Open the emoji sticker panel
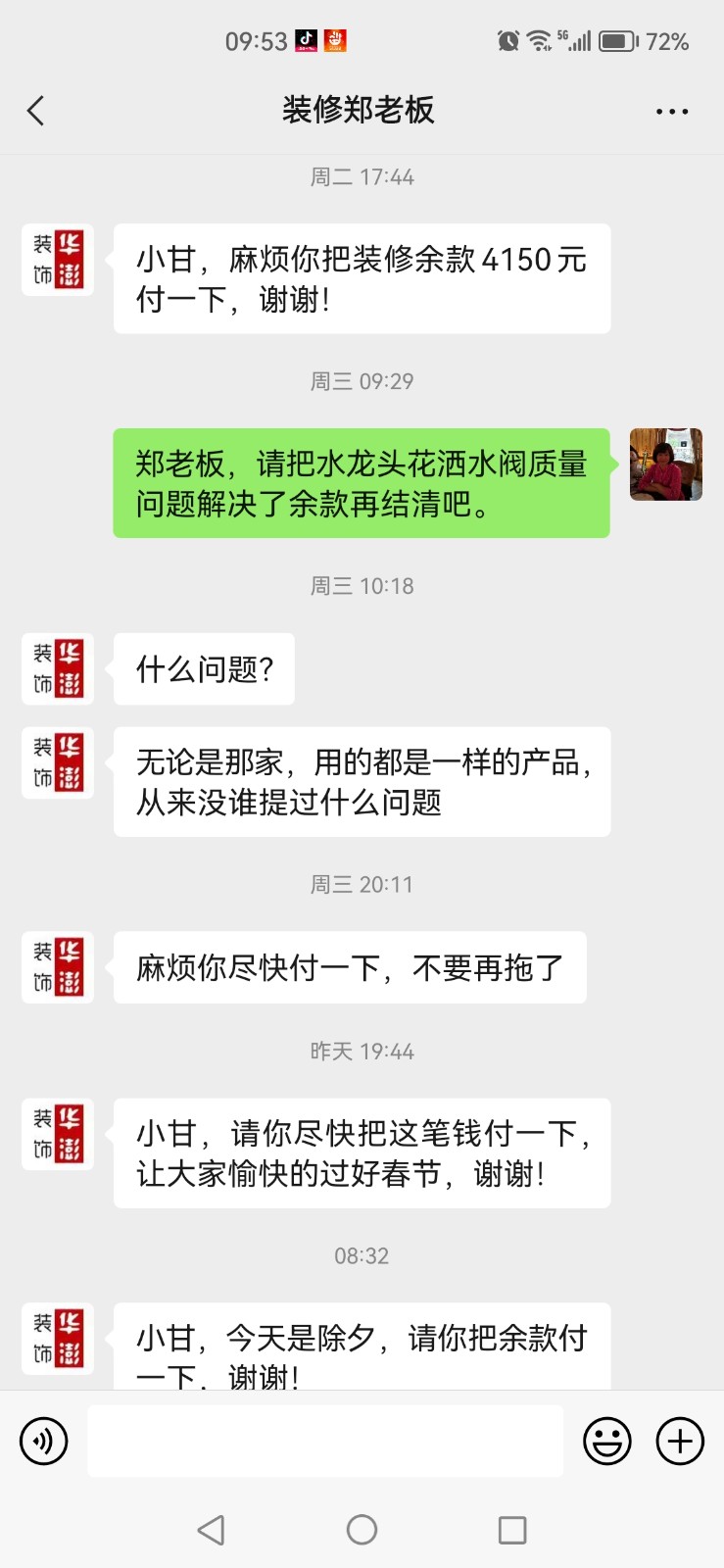This screenshot has height=1568, width=724. click(x=607, y=1442)
